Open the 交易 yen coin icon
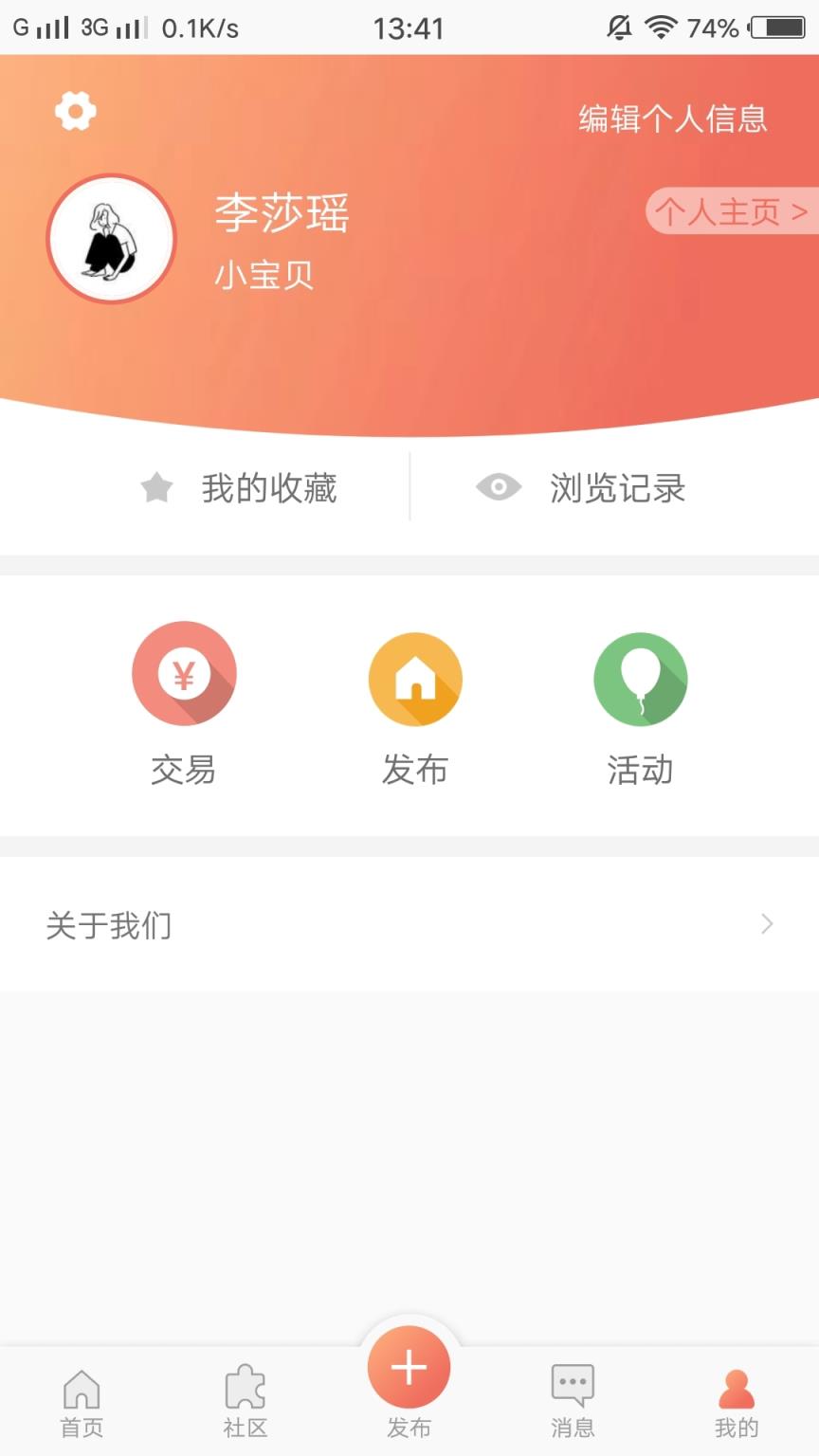Viewport: 819px width, 1456px height. point(185,674)
